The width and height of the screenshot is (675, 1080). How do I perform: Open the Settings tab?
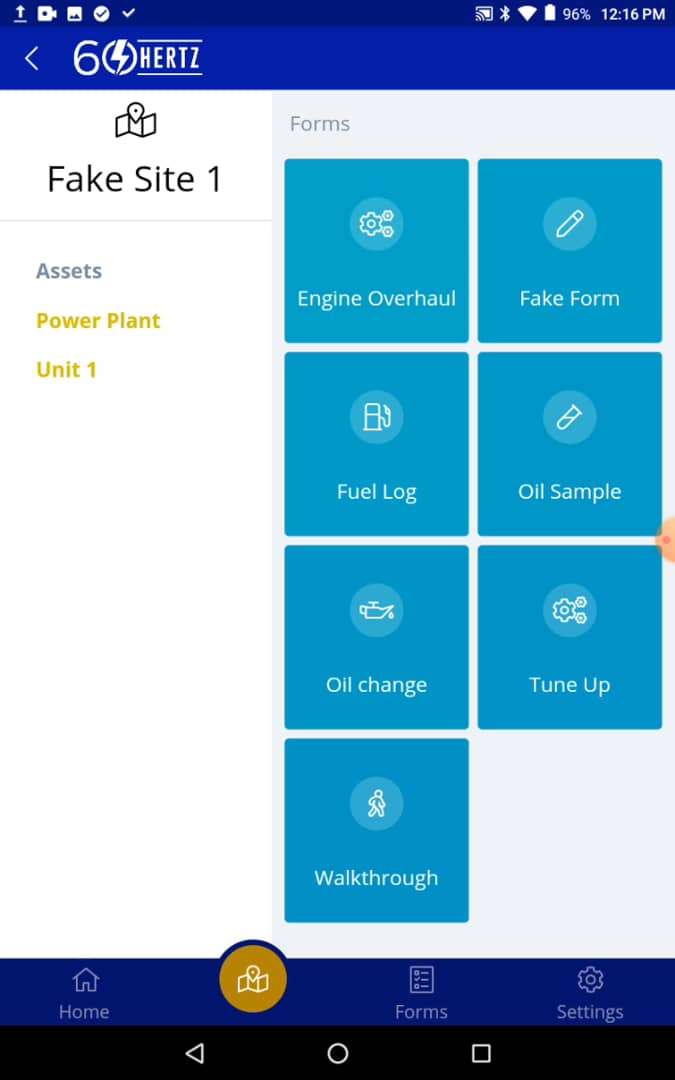pos(590,993)
